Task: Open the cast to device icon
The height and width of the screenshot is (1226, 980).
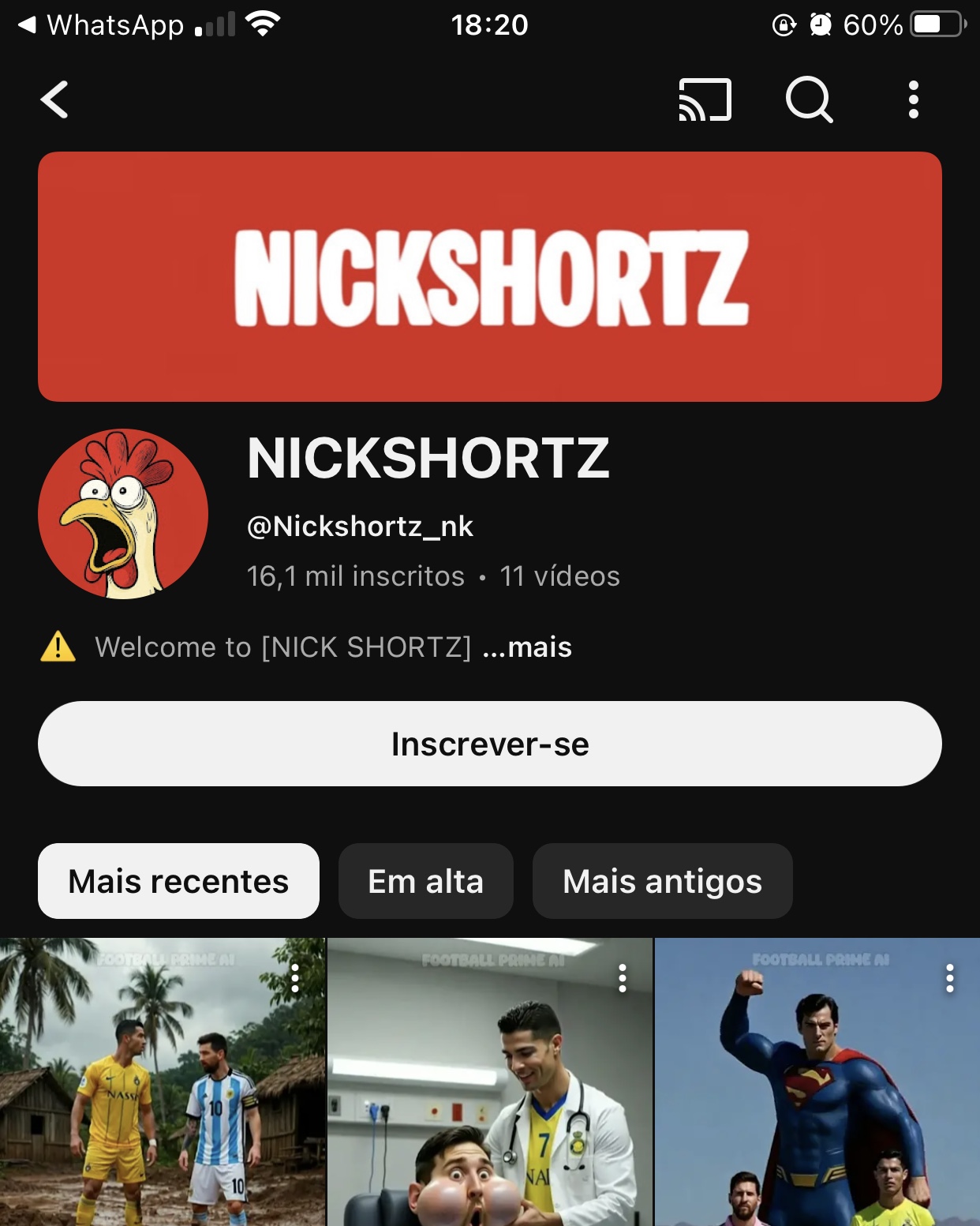Action: 705,100
